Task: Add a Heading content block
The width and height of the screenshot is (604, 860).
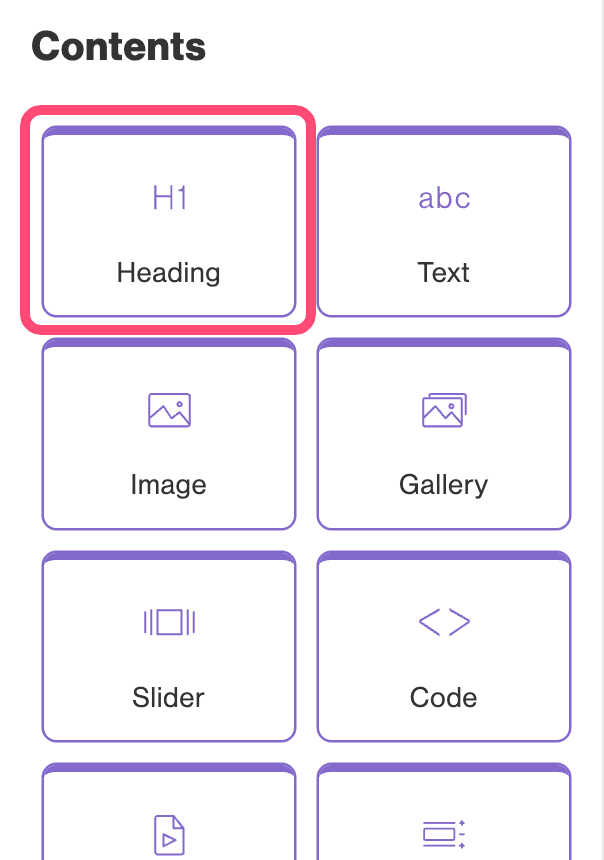Action: [168, 222]
